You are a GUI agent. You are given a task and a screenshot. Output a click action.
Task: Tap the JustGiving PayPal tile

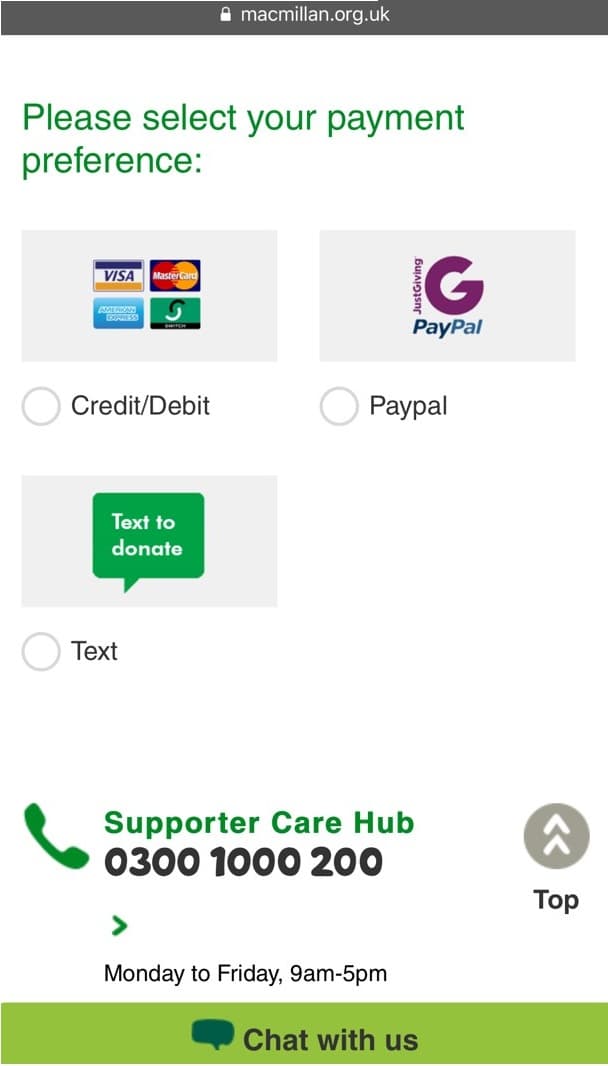tap(447, 296)
